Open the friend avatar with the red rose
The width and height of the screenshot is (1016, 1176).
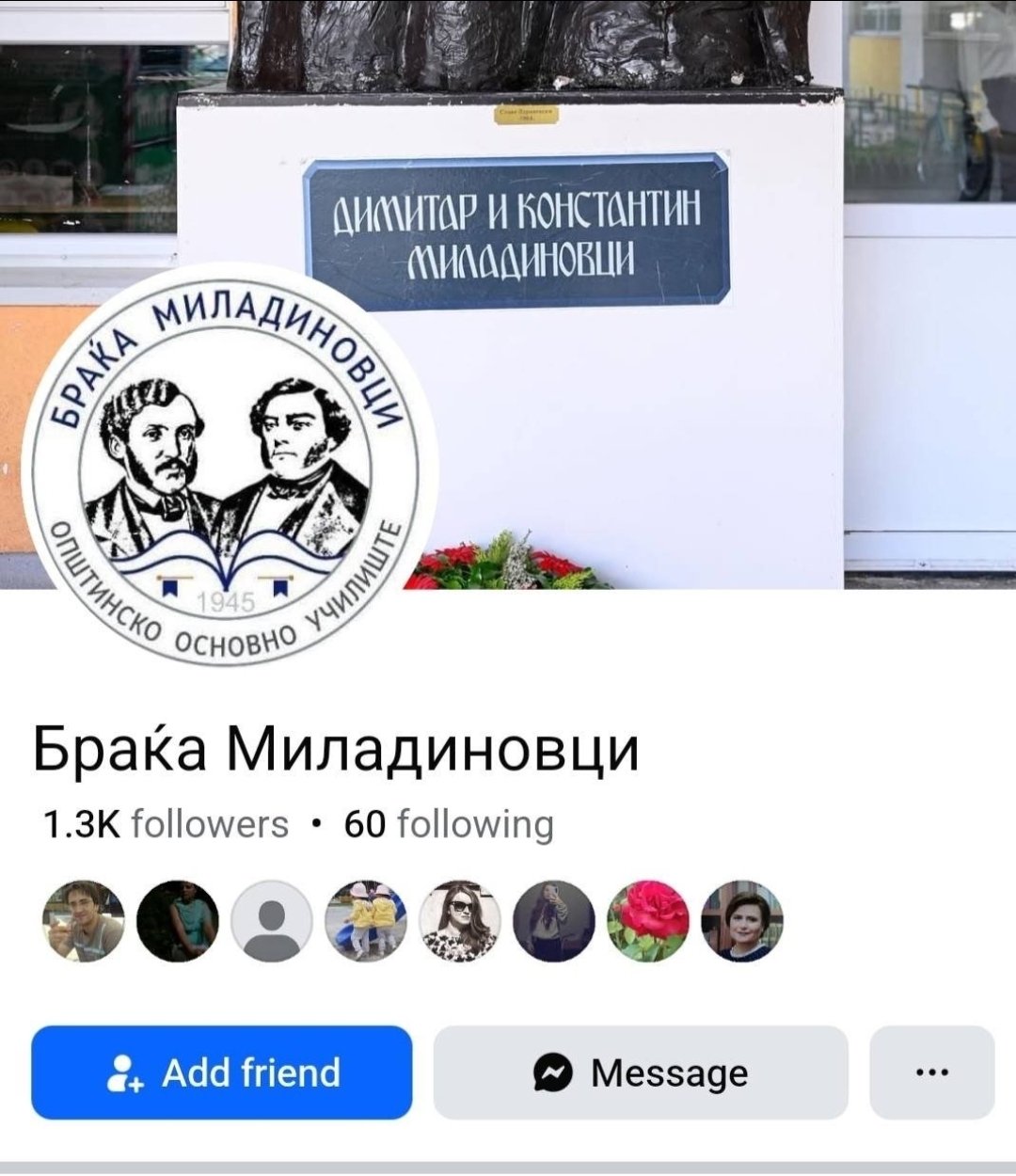(x=648, y=920)
